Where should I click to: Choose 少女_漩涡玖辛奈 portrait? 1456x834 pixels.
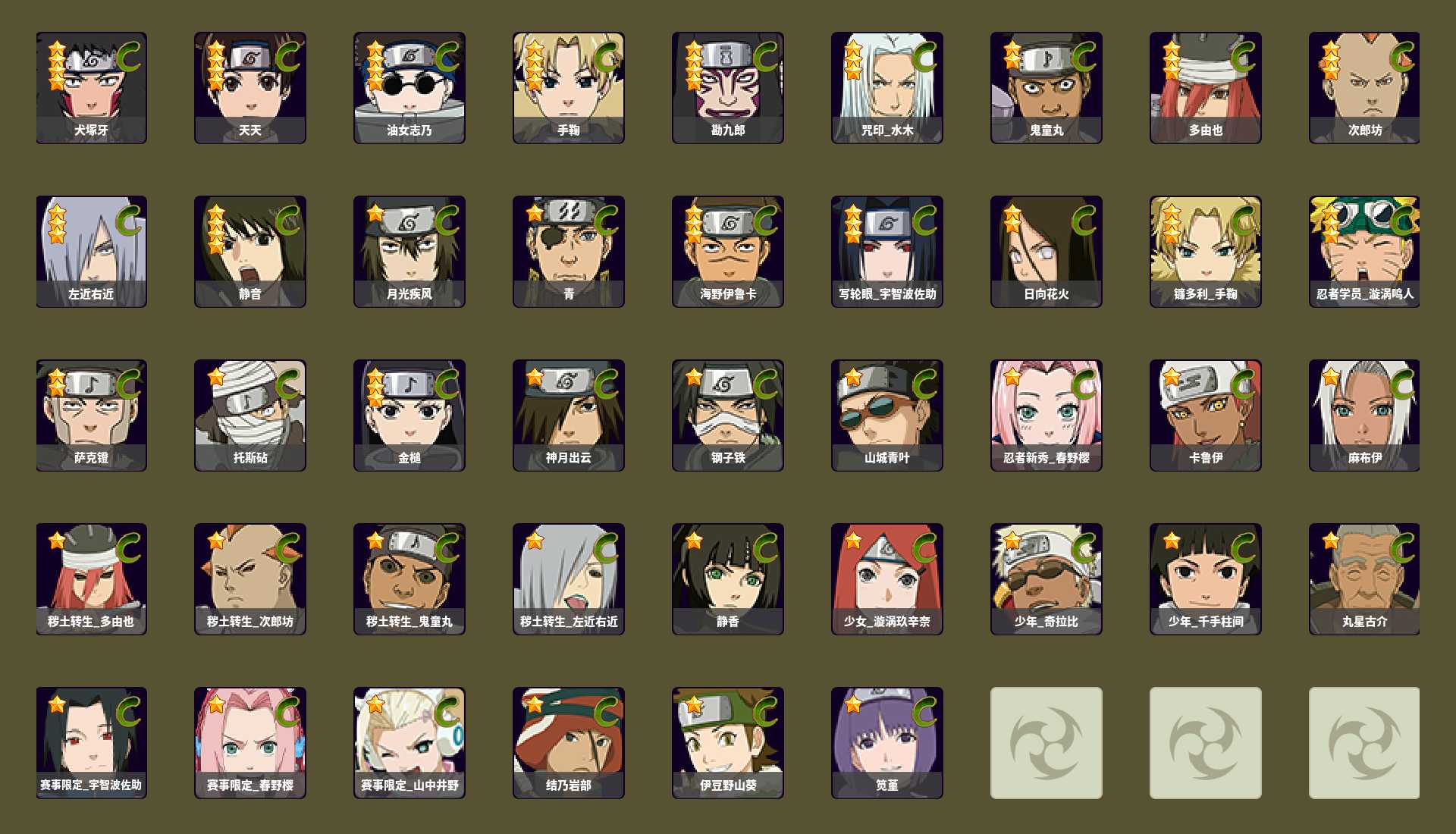887,579
